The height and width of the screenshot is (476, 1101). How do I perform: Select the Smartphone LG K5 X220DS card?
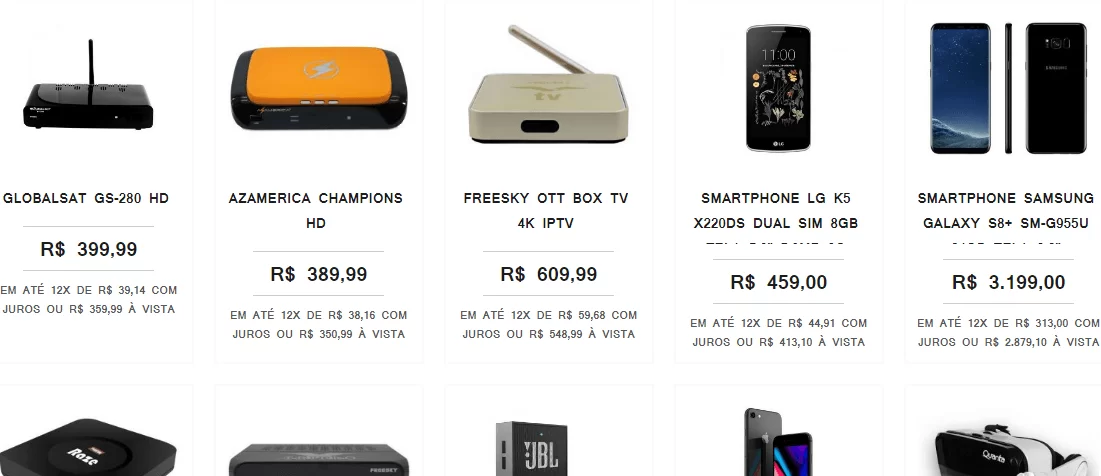click(x=777, y=210)
